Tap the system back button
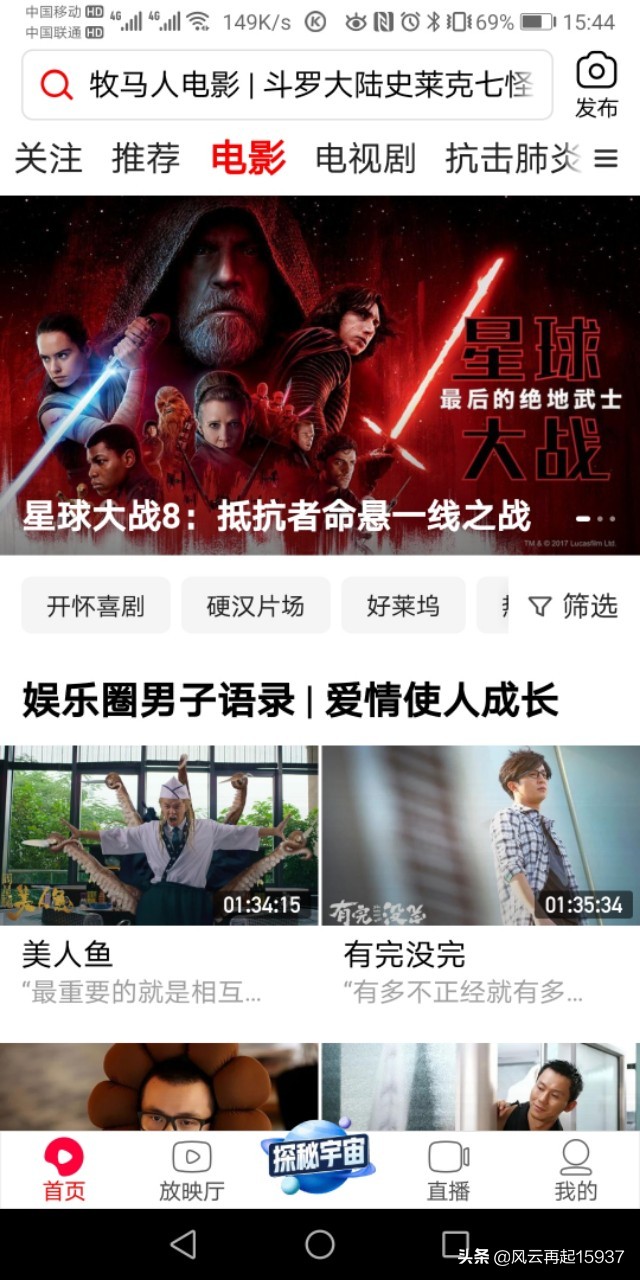 click(x=183, y=1244)
